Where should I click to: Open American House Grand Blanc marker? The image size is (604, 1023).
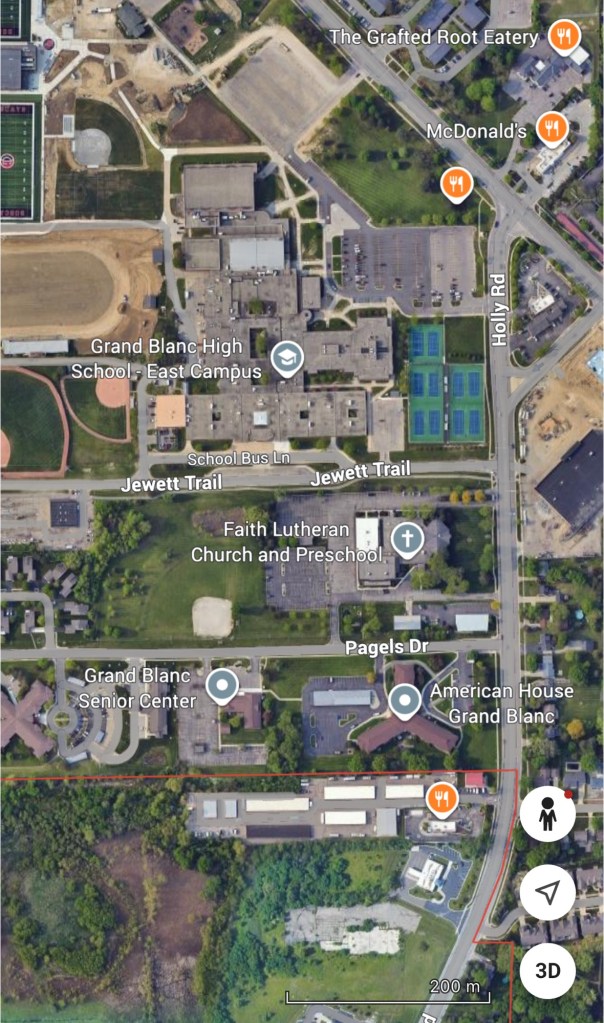point(405,701)
